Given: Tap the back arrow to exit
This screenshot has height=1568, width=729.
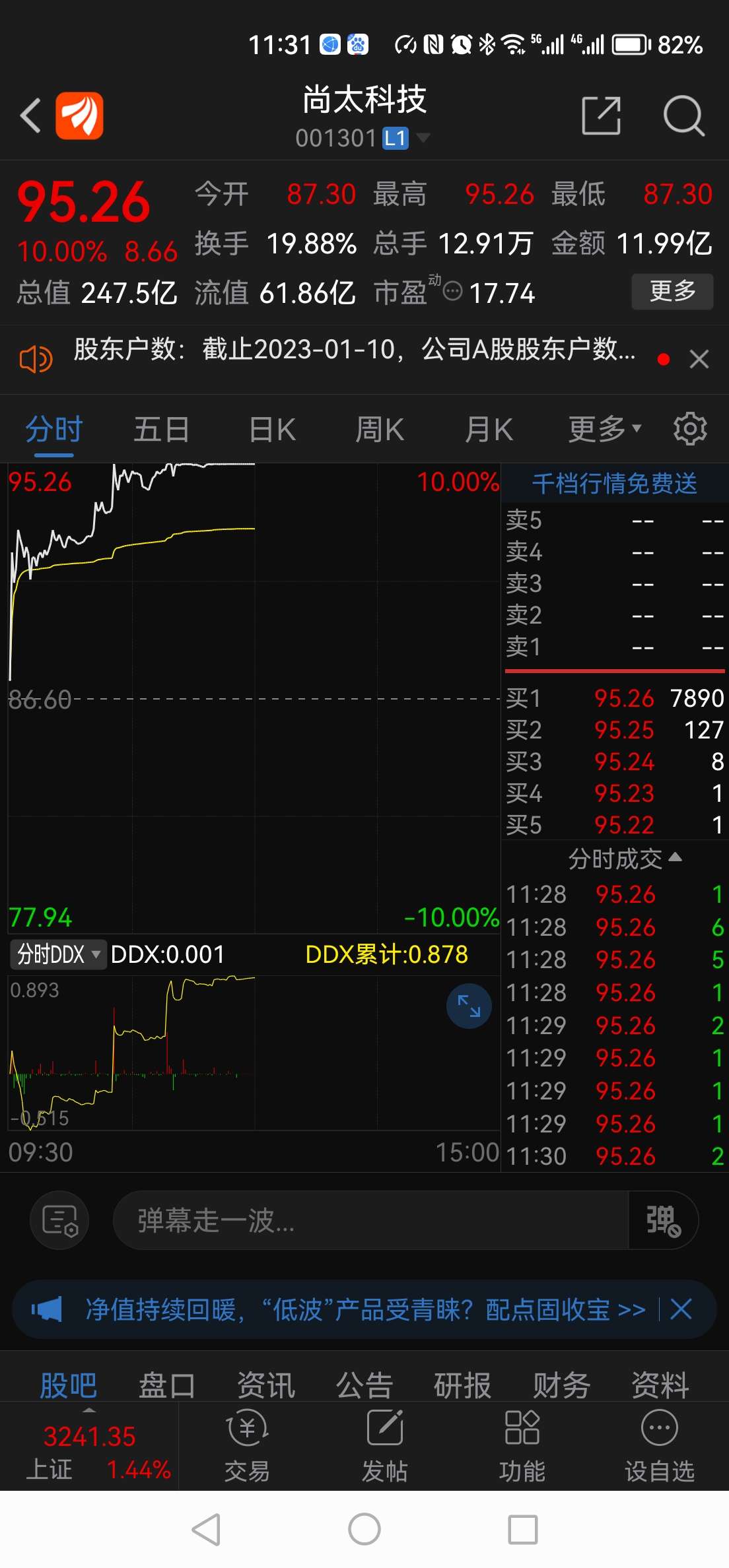Looking at the screenshot, I should click(29, 115).
